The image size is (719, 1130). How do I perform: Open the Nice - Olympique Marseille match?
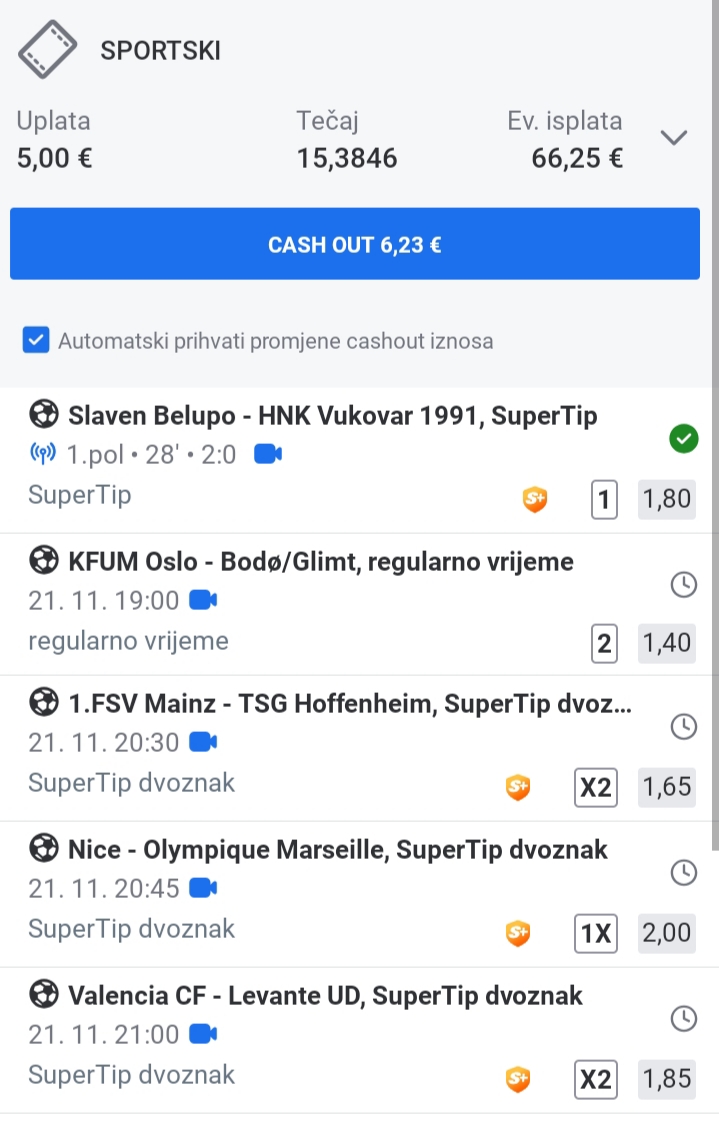pyautogui.click(x=337, y=850)
